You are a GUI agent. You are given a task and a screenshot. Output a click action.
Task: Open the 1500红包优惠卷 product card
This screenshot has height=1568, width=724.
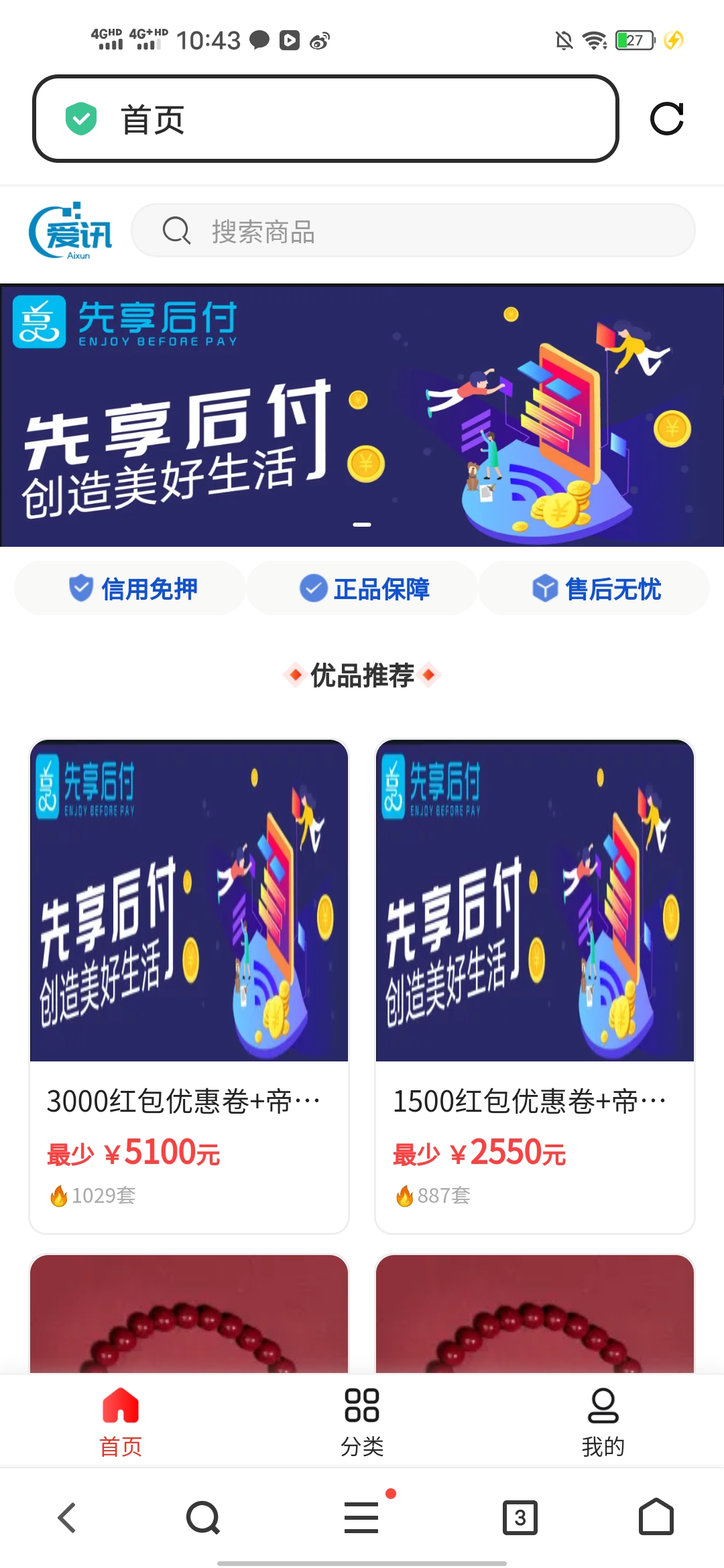coord(534,985)
